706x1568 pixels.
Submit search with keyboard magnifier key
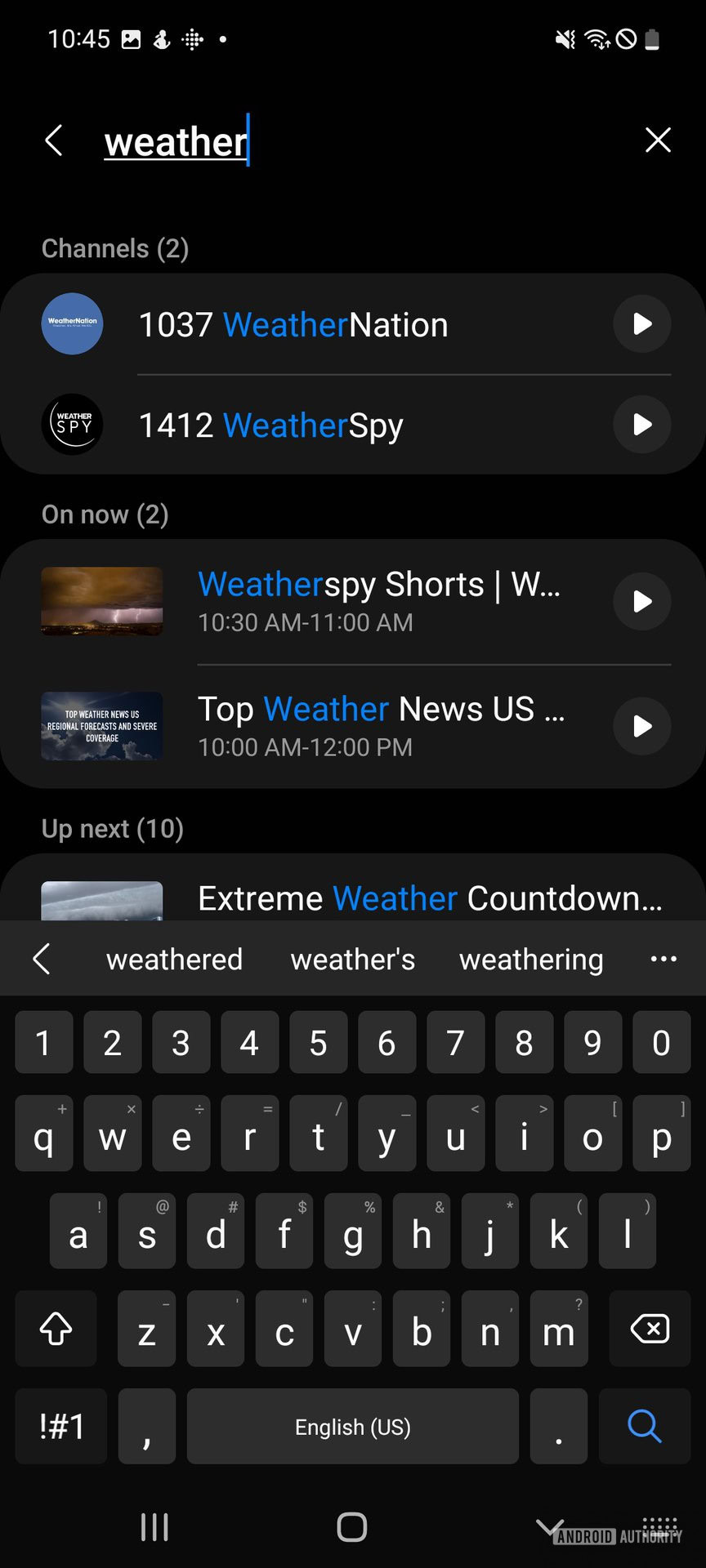644,1426
